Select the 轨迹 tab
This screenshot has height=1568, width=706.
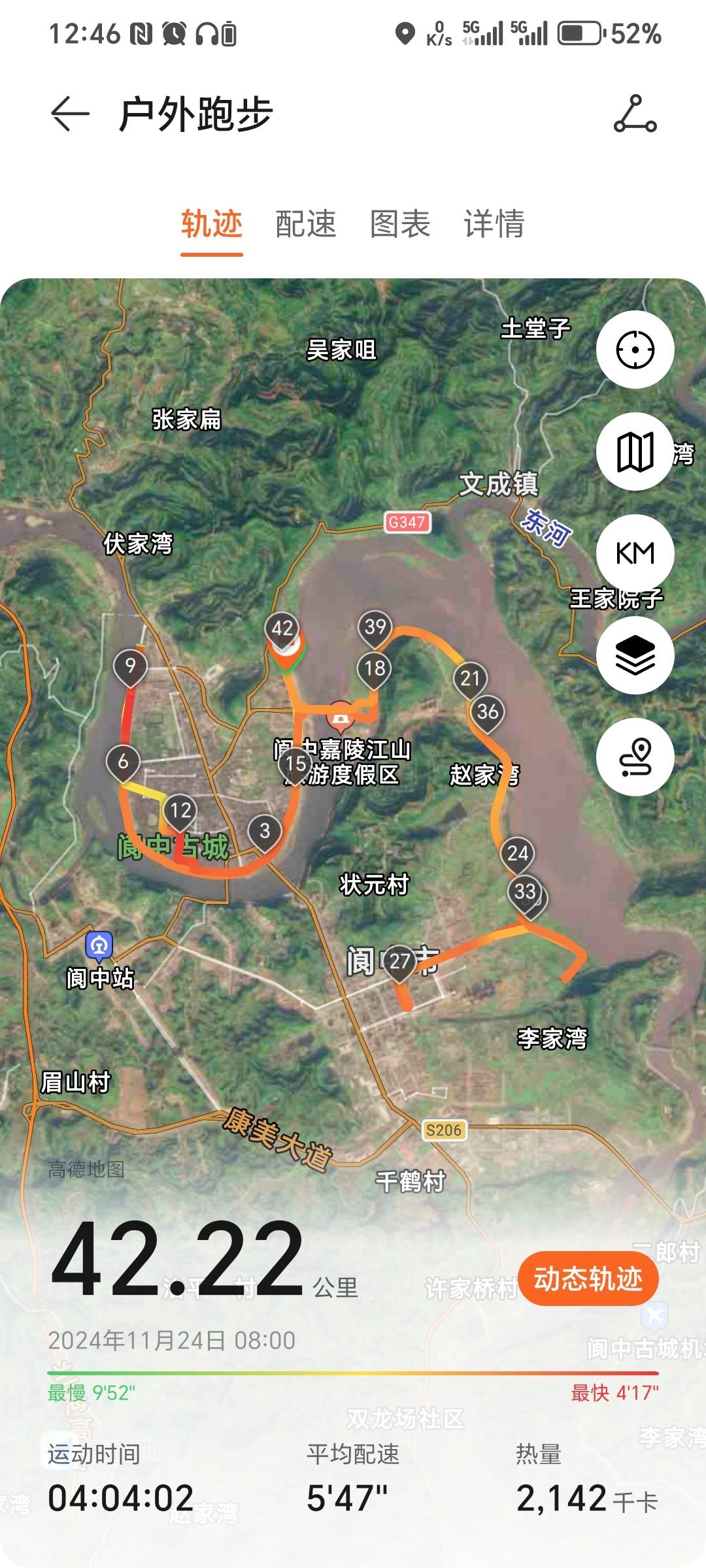click(212, 224)
